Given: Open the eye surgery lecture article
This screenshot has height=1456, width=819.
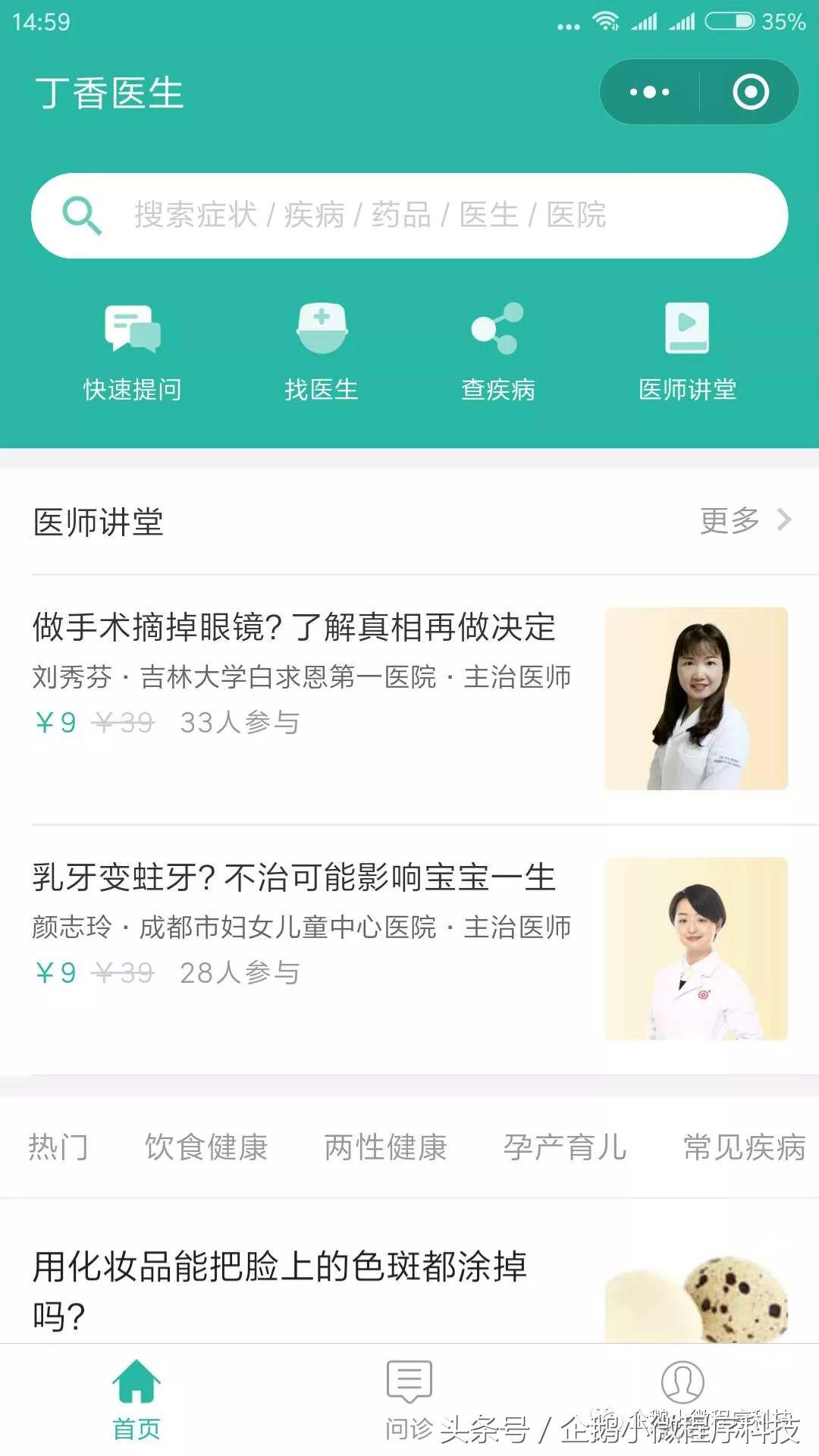Looking at the screenshot, I should (x=296, y=628).
